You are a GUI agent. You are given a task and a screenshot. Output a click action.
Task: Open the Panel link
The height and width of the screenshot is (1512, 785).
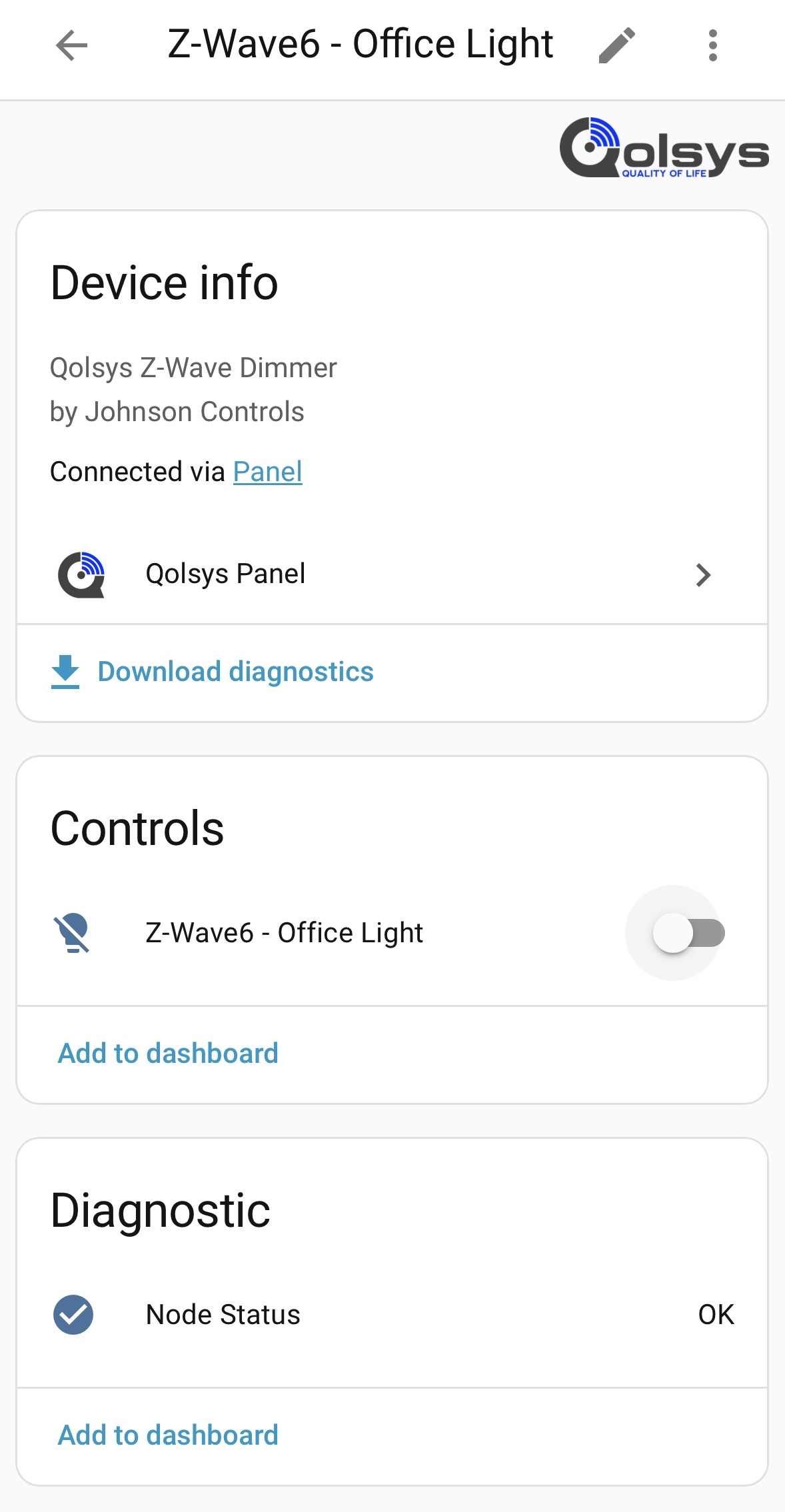tap(267, 472)
